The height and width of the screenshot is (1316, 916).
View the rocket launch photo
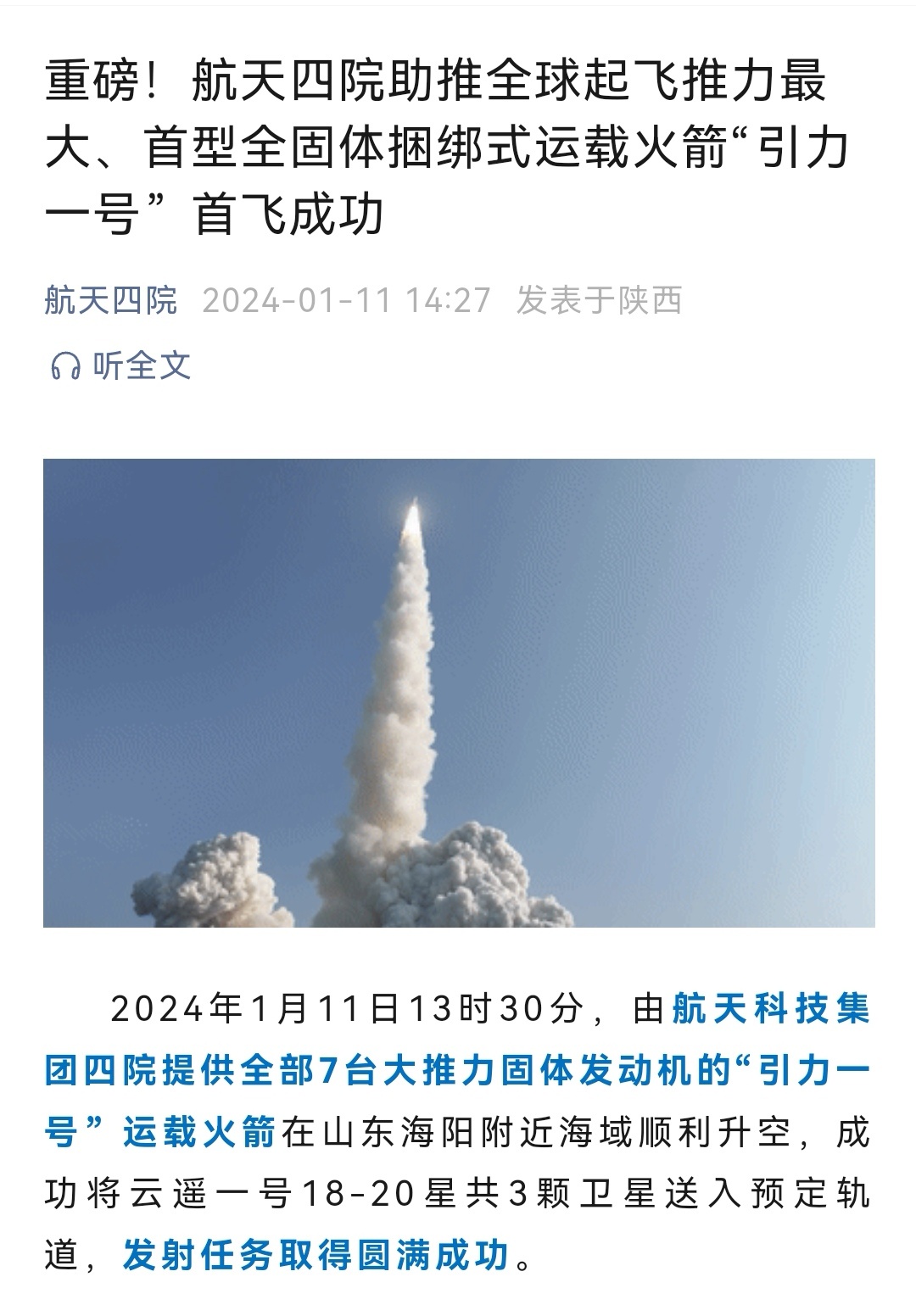pyautogui.click(x=458, y=692)
